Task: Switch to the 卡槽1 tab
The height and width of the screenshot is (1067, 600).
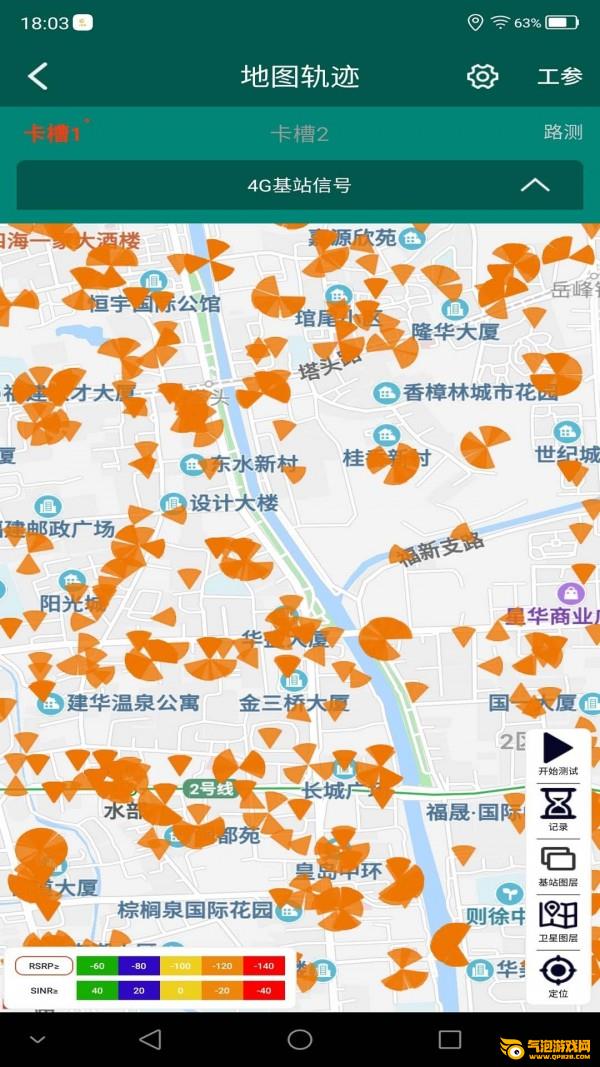Action: [52, 133]
